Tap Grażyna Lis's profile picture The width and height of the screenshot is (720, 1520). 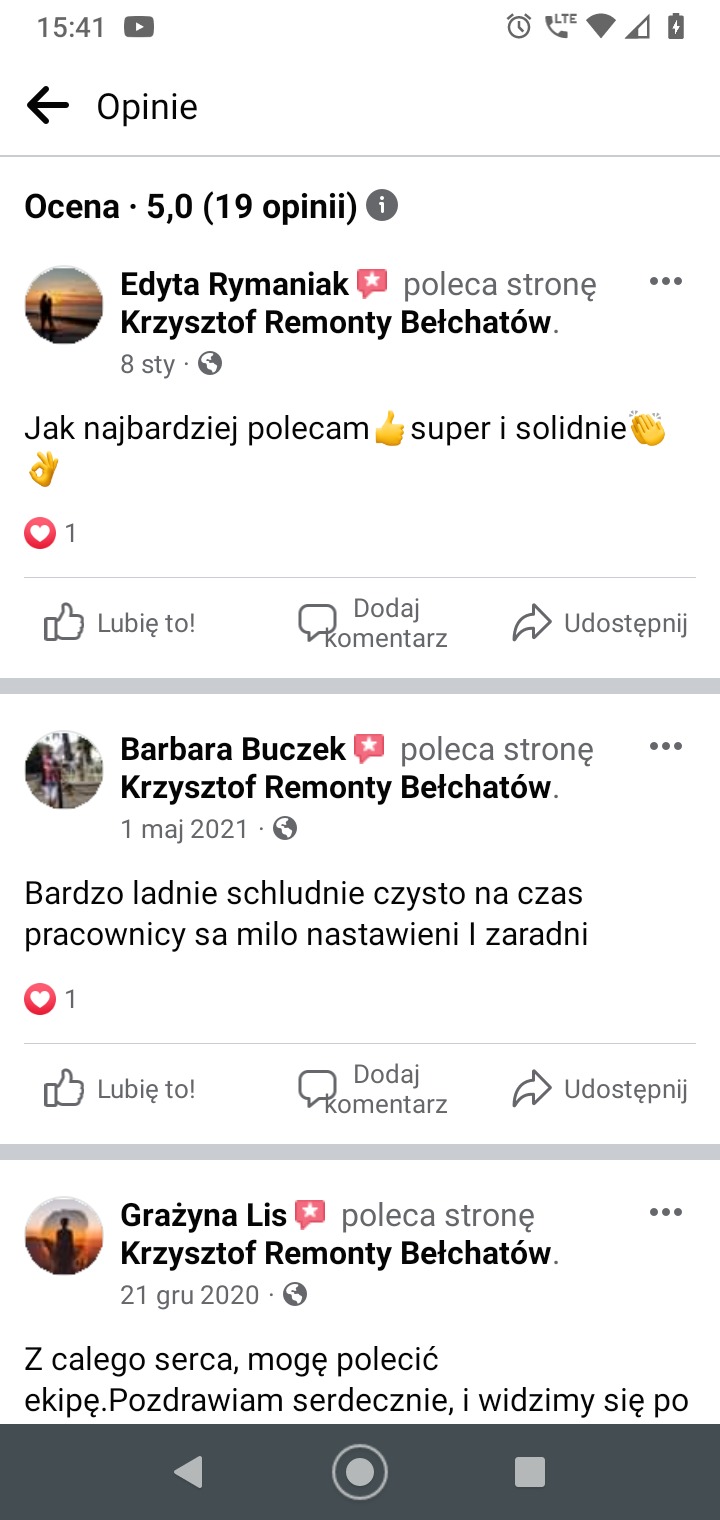click(63, 1235)
